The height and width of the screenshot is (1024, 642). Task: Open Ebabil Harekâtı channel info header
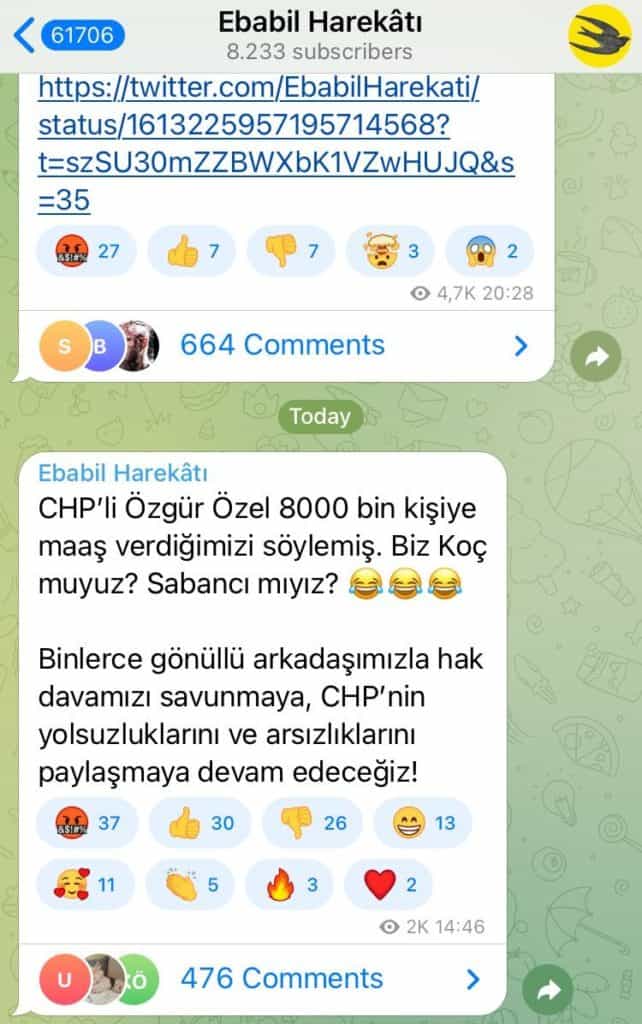pyautogui.click(x=320, y=35)
